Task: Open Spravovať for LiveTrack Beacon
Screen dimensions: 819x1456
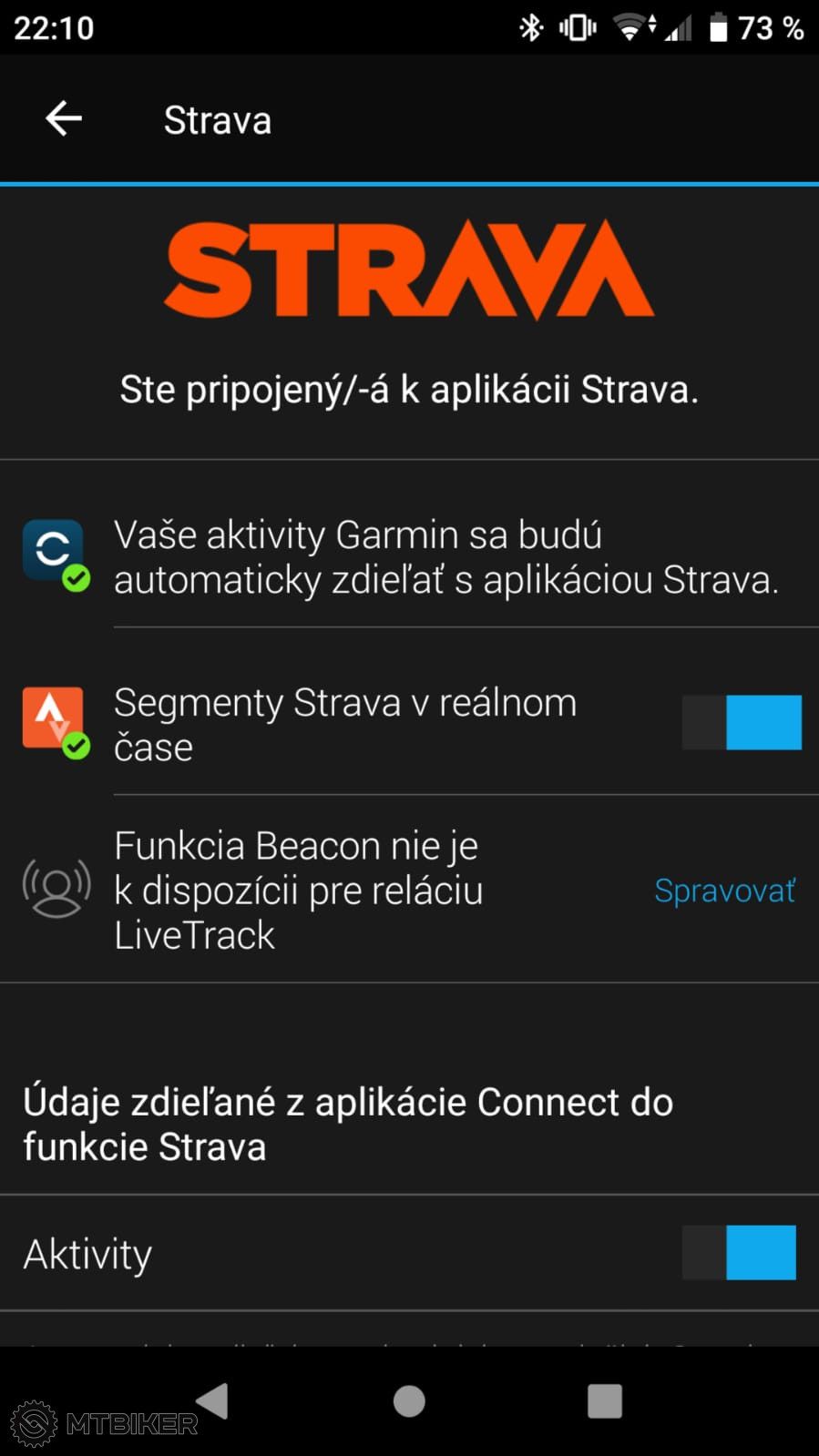Action: pos(724,890)
